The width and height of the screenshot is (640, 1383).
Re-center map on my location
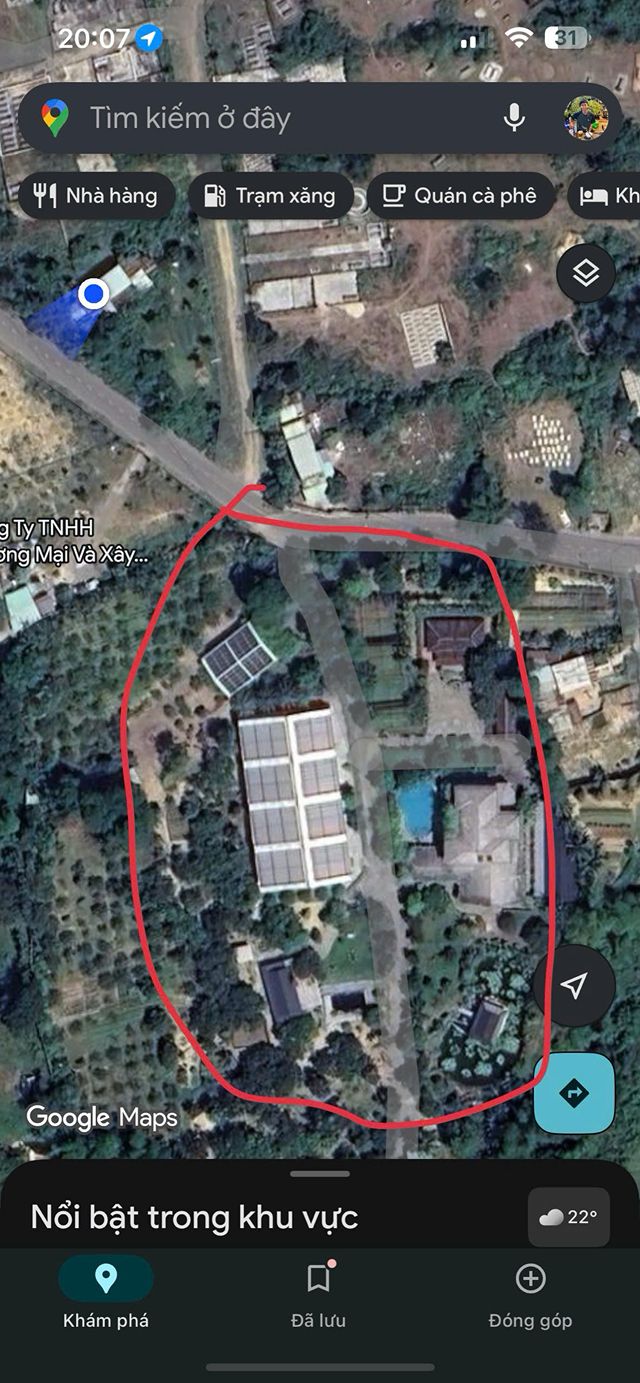coord(573,987)
